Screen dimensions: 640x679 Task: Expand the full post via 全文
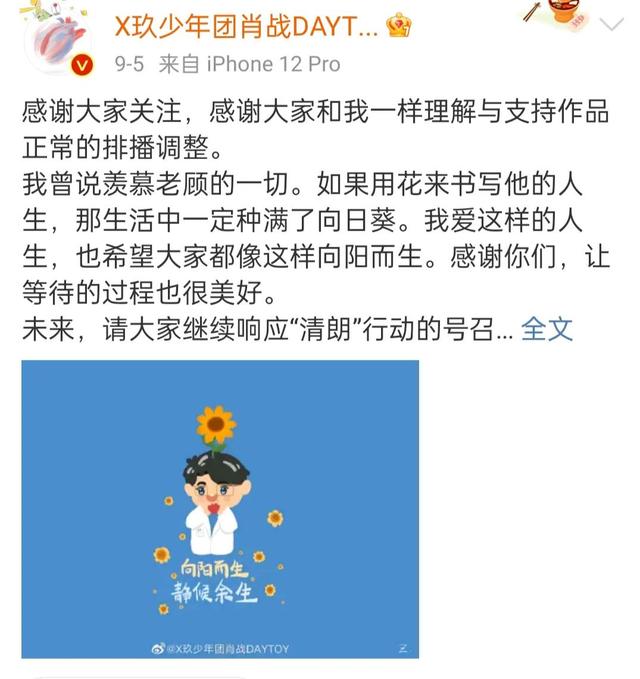[548, 330]
